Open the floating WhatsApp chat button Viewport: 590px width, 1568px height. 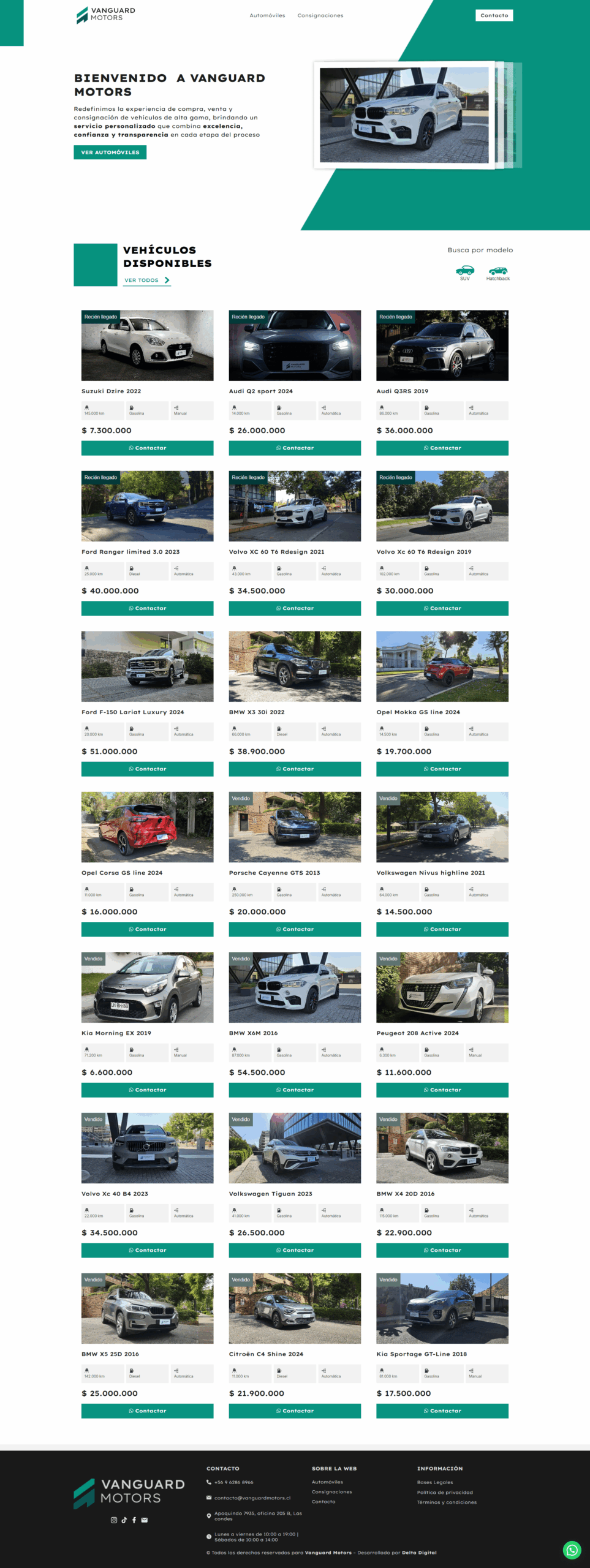coord(572,1550)
